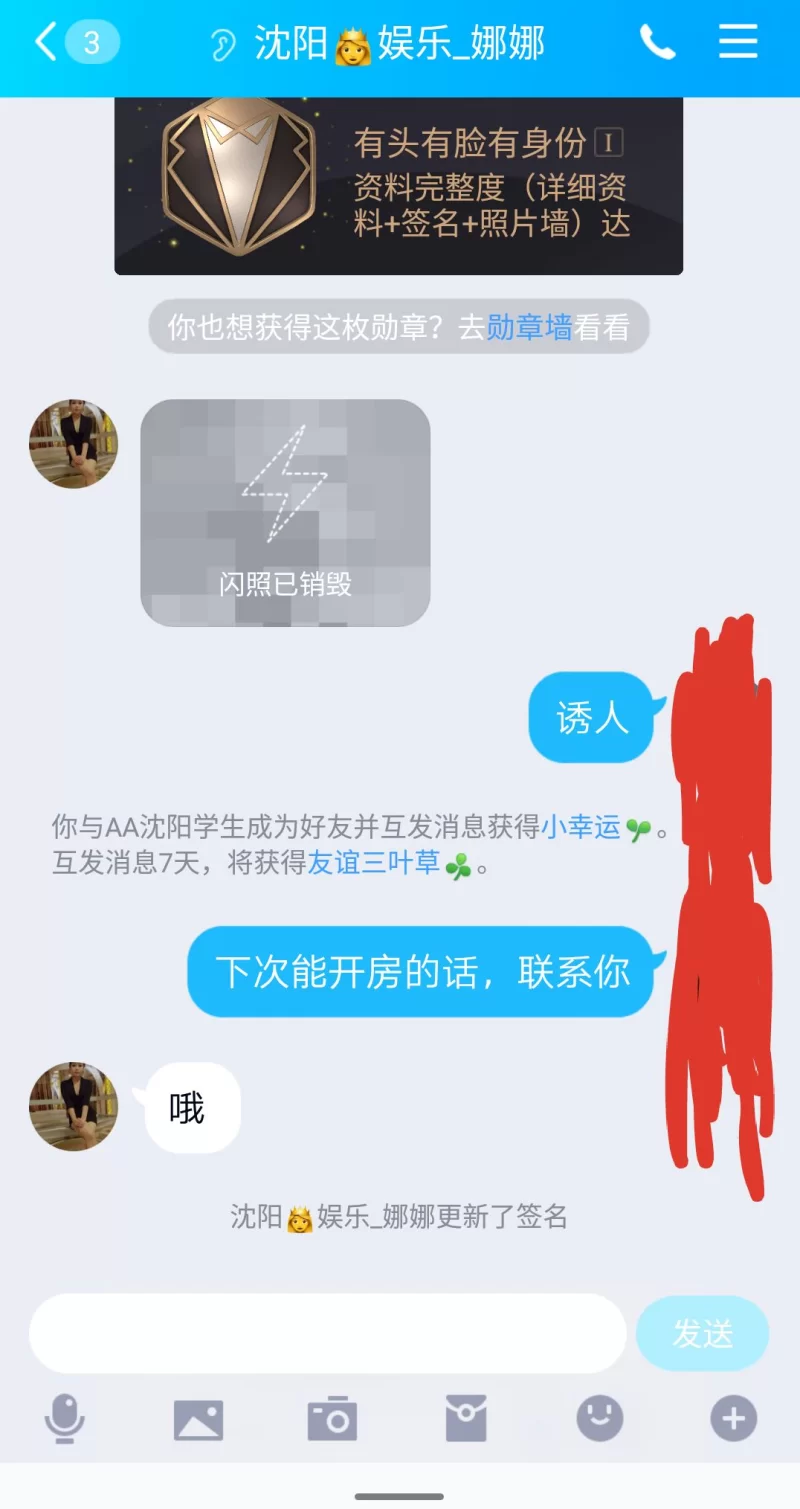
Task: Start a voice call with 娜娜
Action: pos(657,43)
